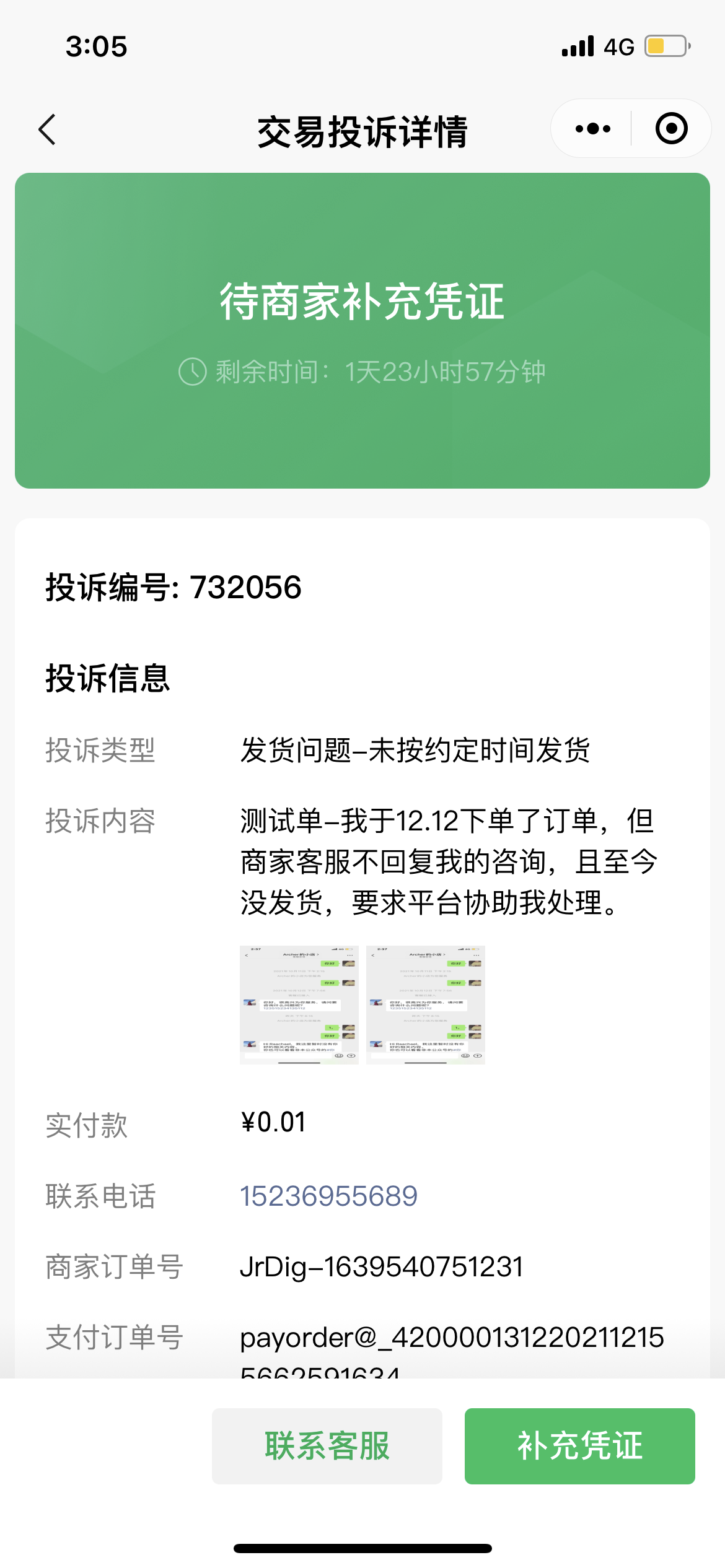Call the contact number 15236955689
The width and height of the screenshot is (725, 1568).
329,1196
